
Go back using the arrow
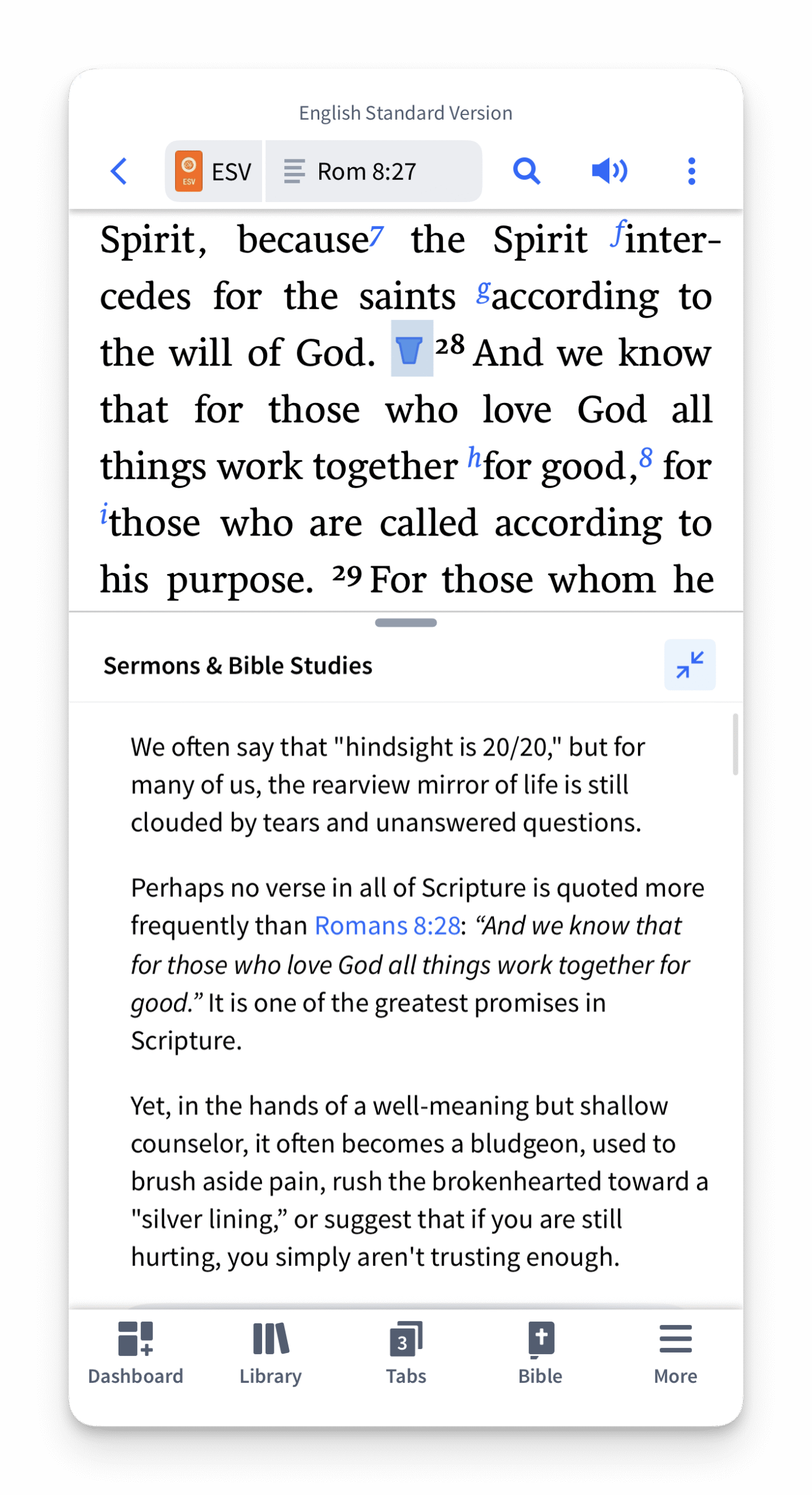(x=119, y=171)
